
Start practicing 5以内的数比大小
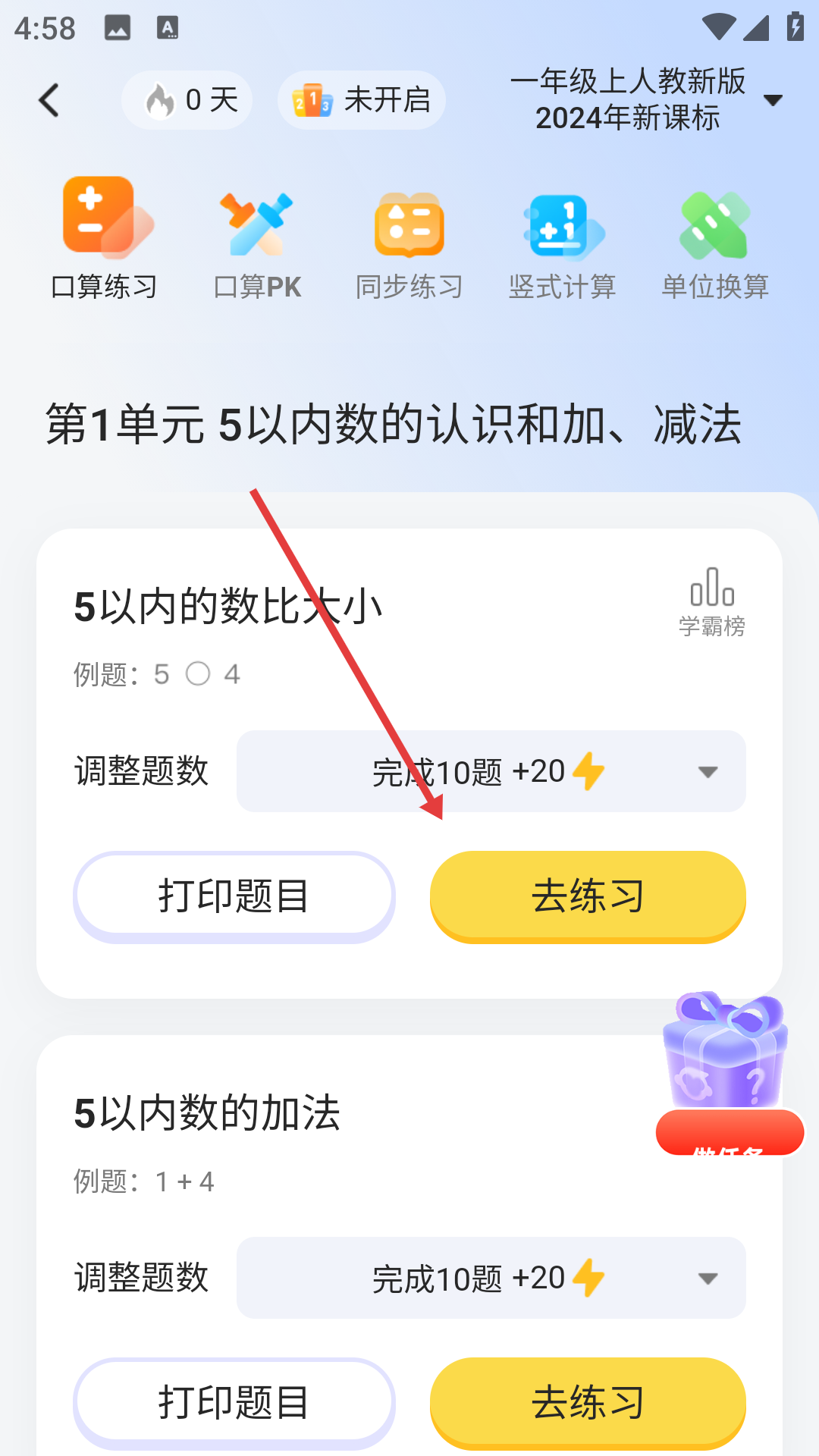[x=587, y=896]
